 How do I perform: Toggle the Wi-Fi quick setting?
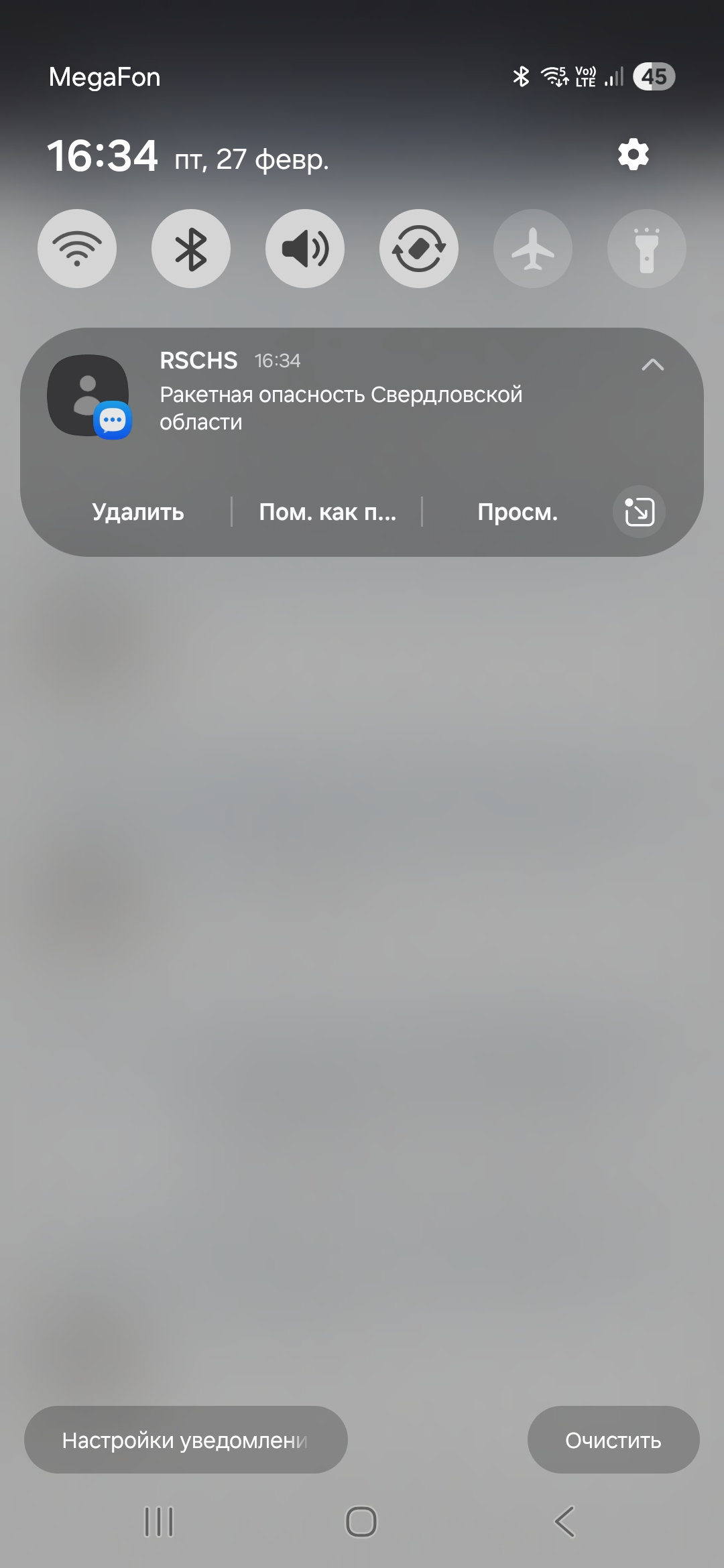(x=77, y=249)
